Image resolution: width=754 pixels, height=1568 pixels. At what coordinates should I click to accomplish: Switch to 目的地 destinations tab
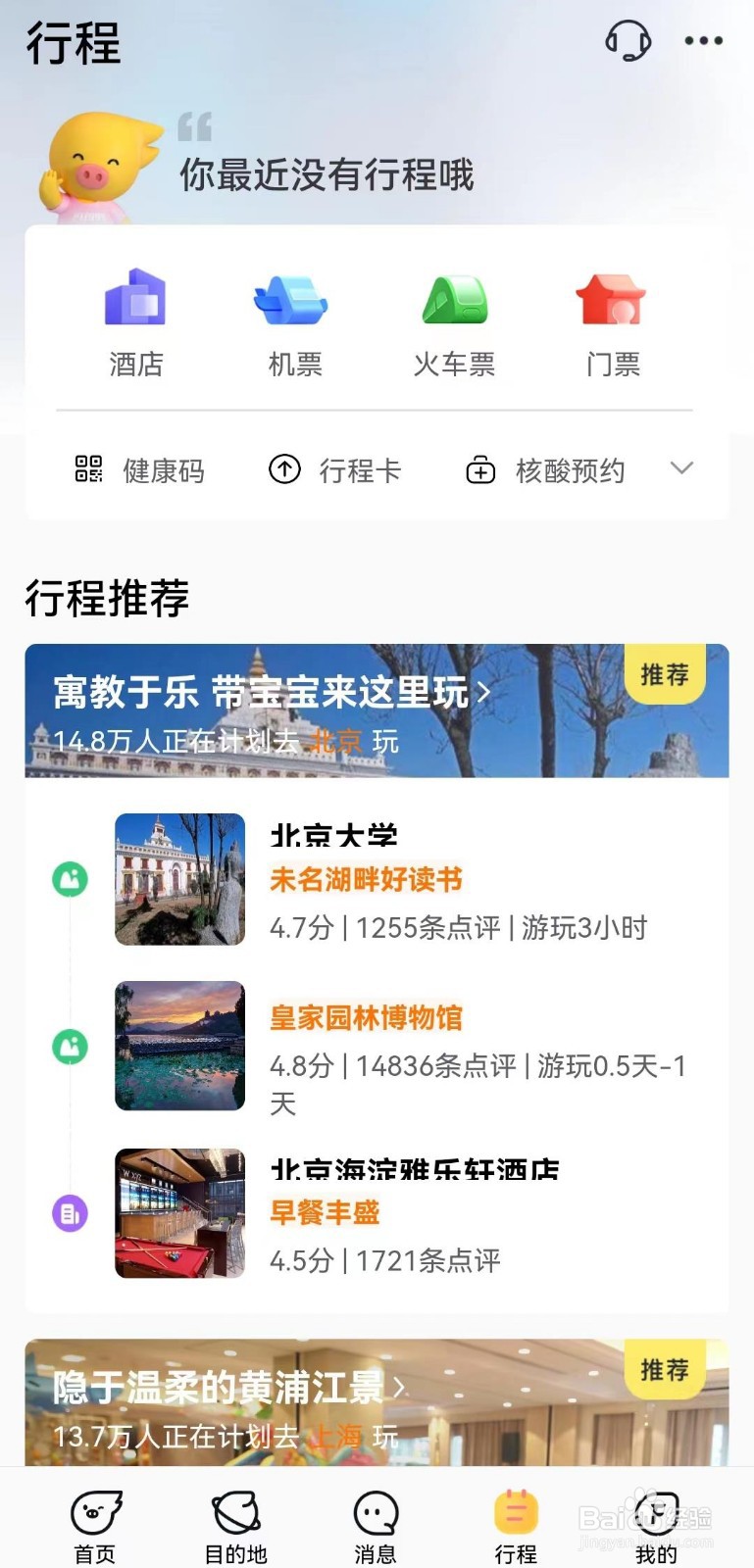point(235,1526)
